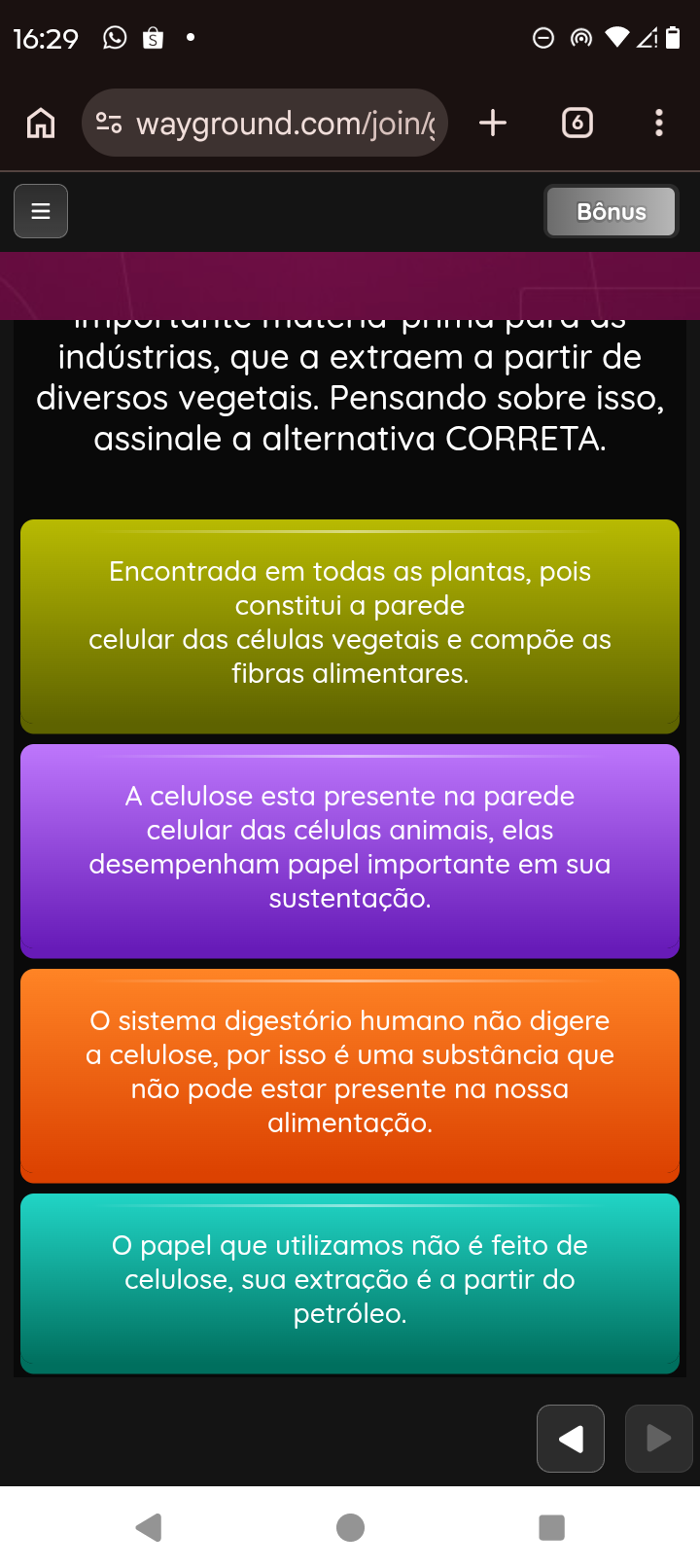Go to the device home screen
Screen dimensions: 700x1568
(x=350, y=1527)
